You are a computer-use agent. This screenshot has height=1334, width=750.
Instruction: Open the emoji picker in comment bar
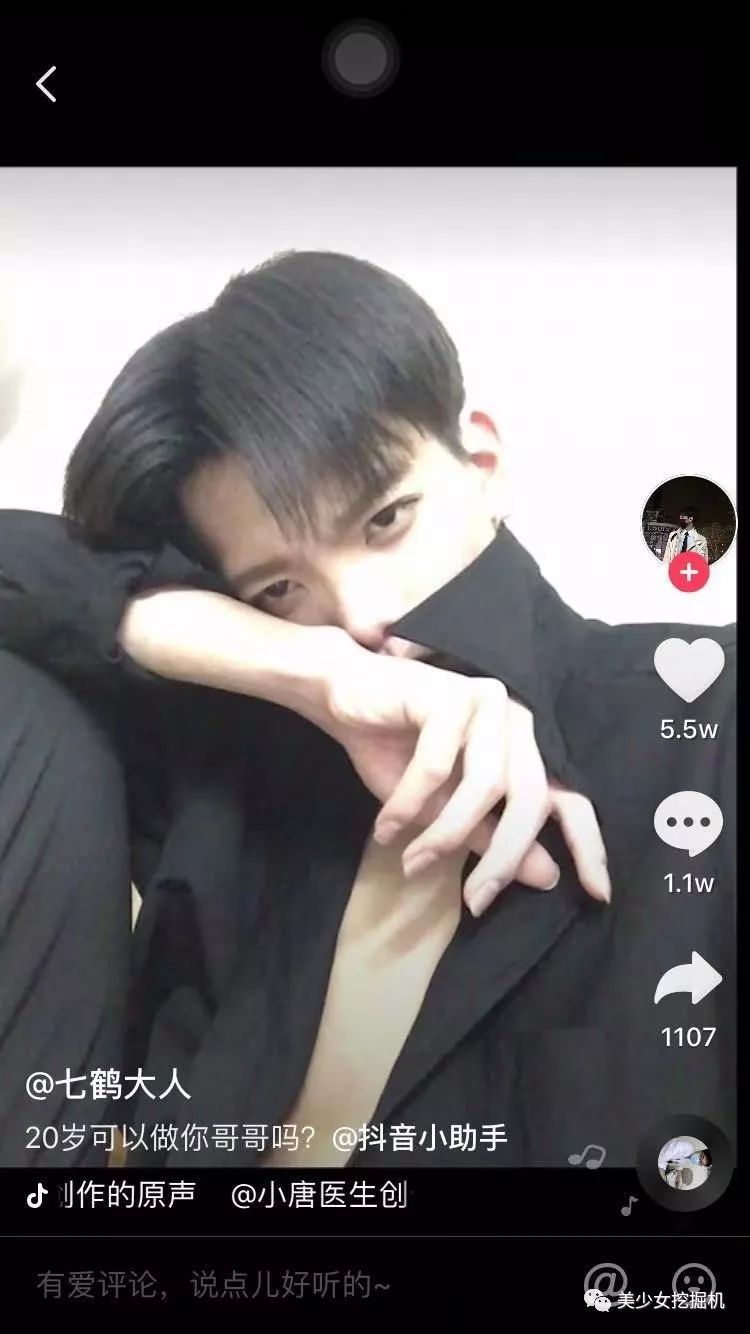(x=693, y=1280)
